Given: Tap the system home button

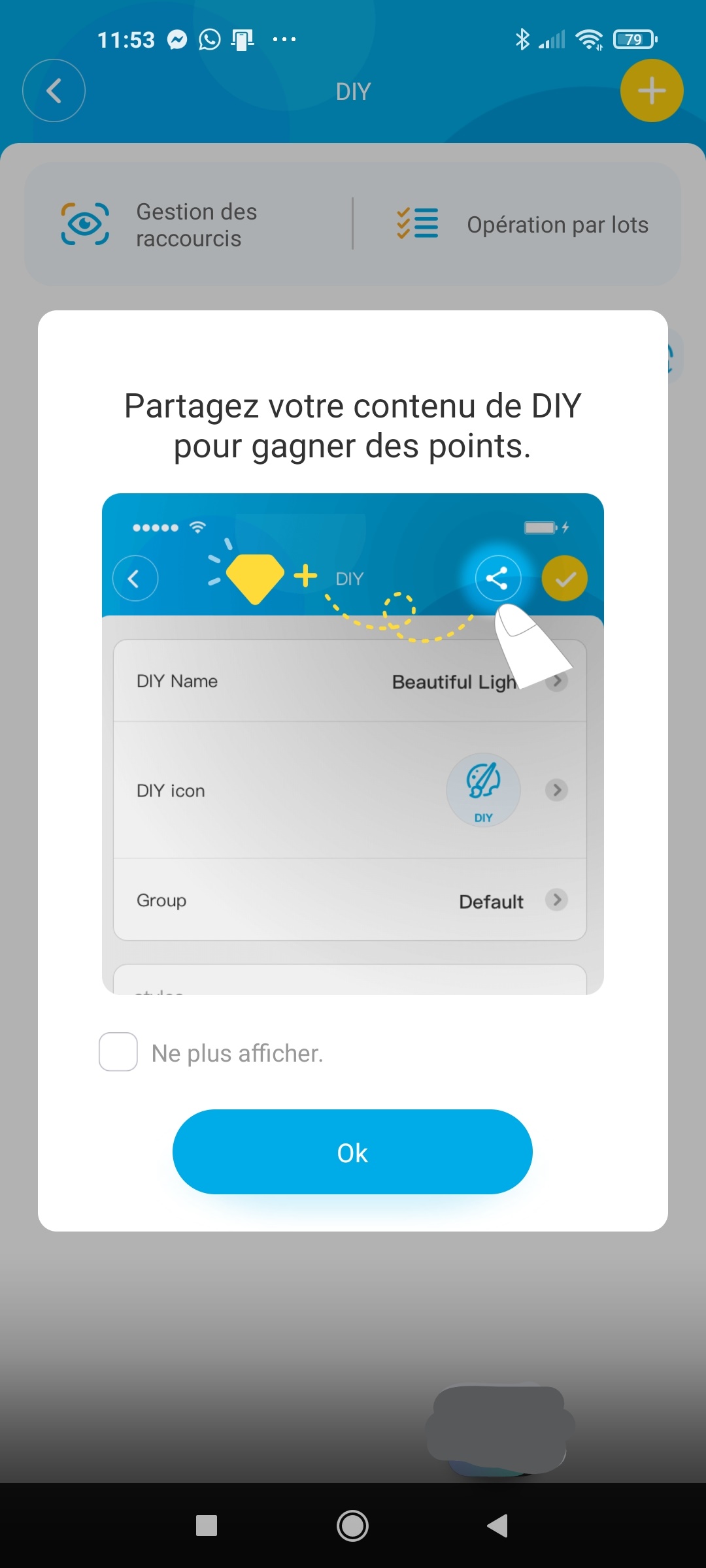Looking at the screenshot, I should pos(352,1526).
